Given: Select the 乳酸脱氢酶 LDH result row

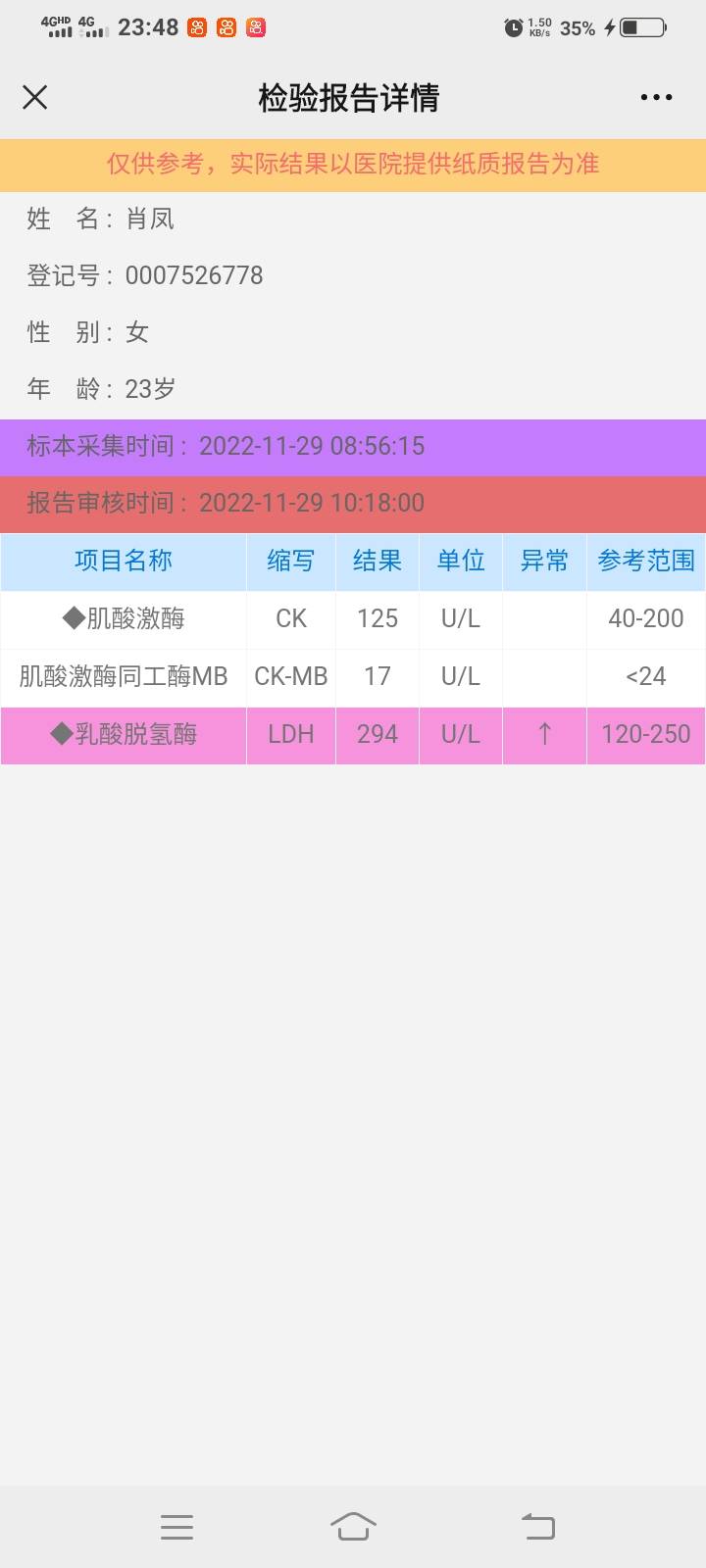Looking at the screenshot, I should tap(353, 735).
